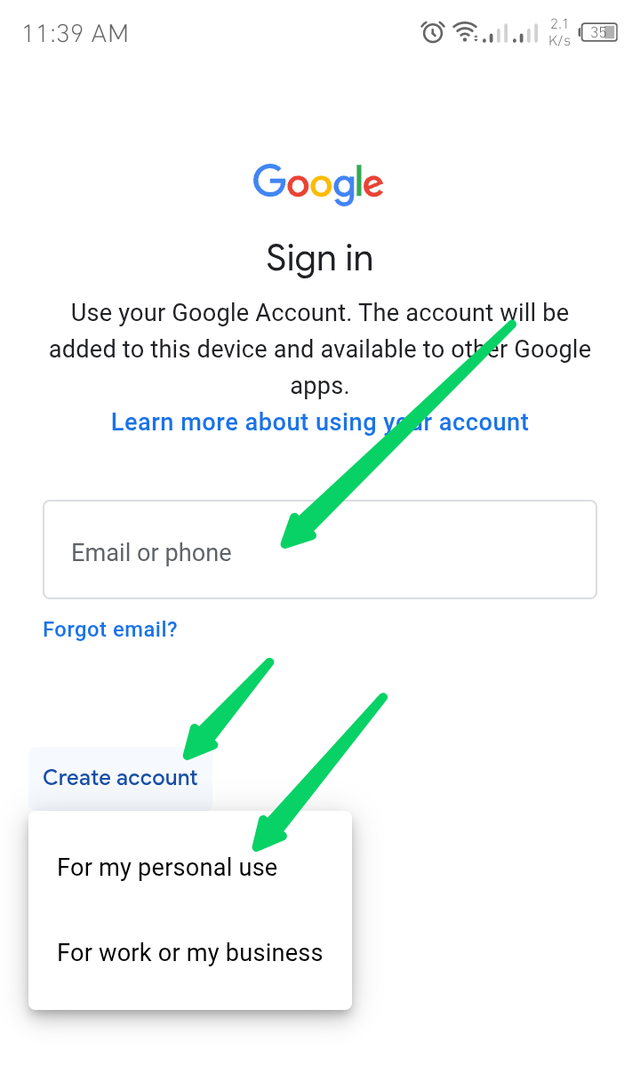640x1067 pixels.
Task: Focus the Email or phone field
Action: (x=319, y=550)
